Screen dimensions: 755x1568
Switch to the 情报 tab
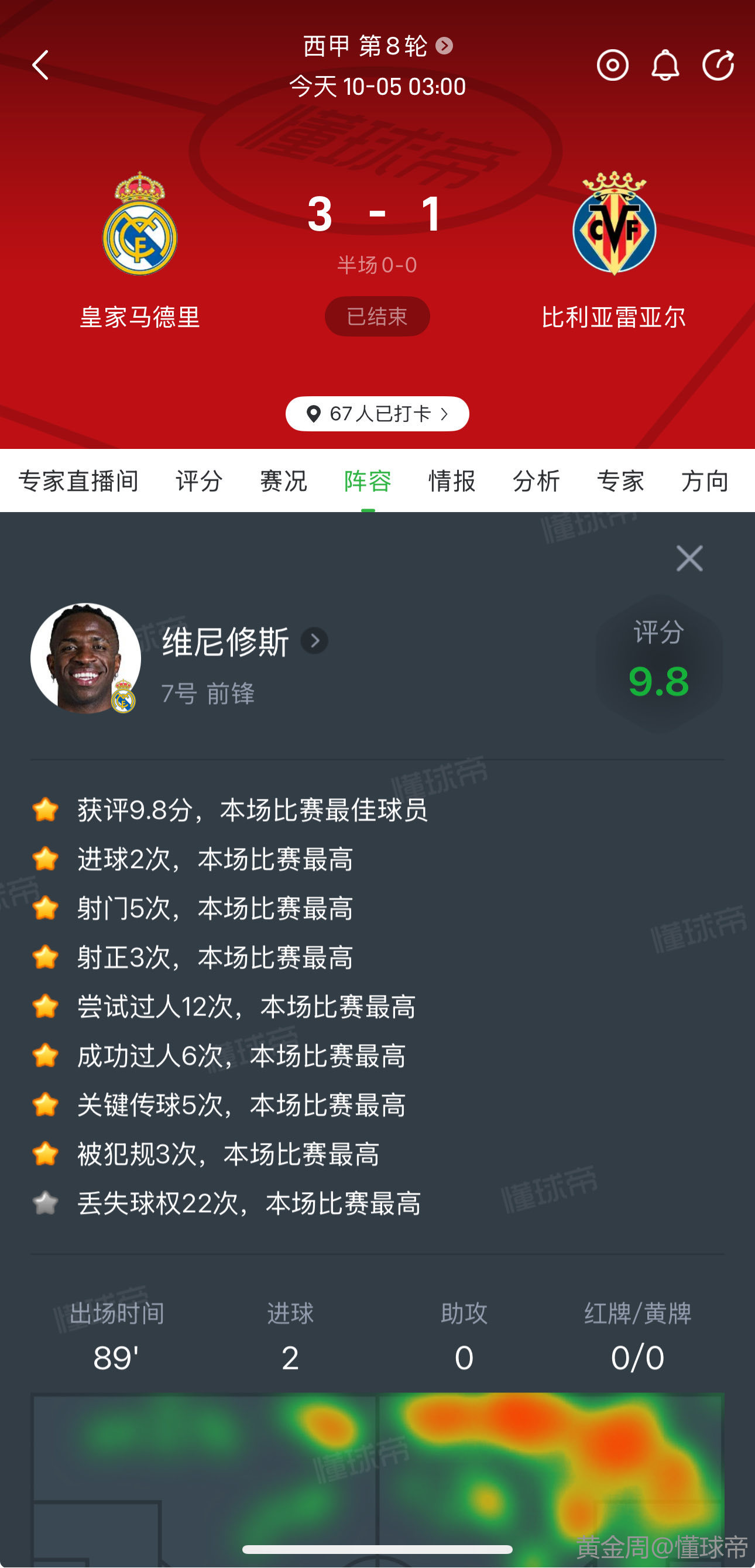[452, 481]
